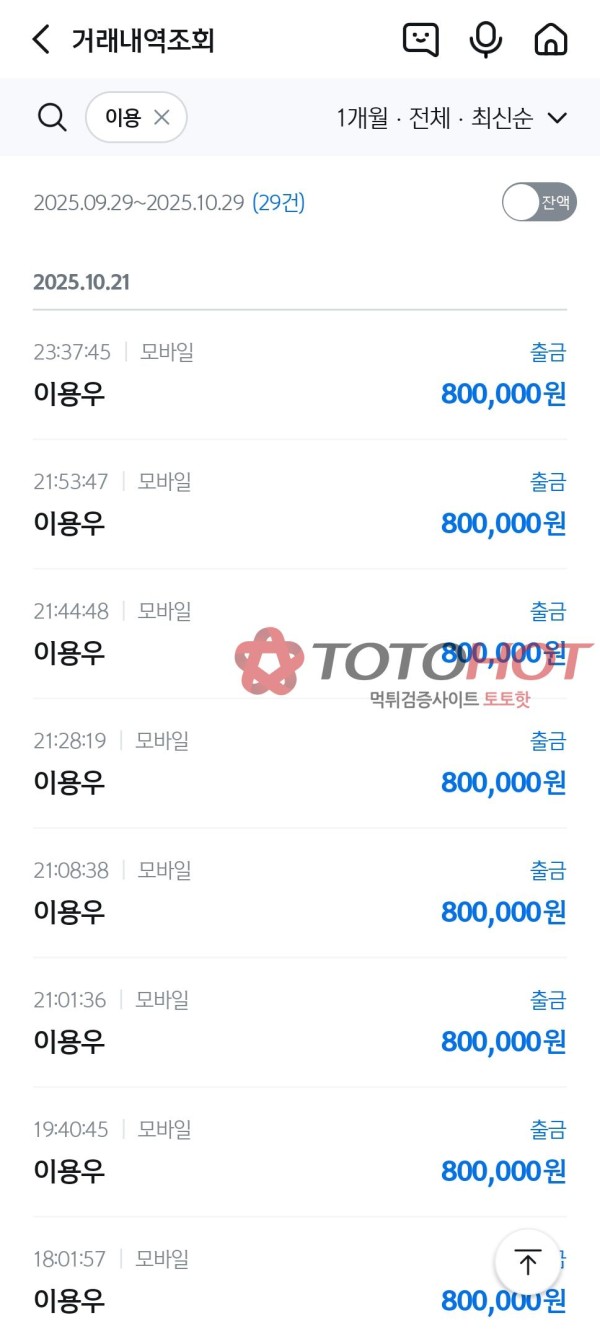600x1336 pixels.
Task: Open the 21:53:47 이용우 transaction
Action: coord(300,504)
